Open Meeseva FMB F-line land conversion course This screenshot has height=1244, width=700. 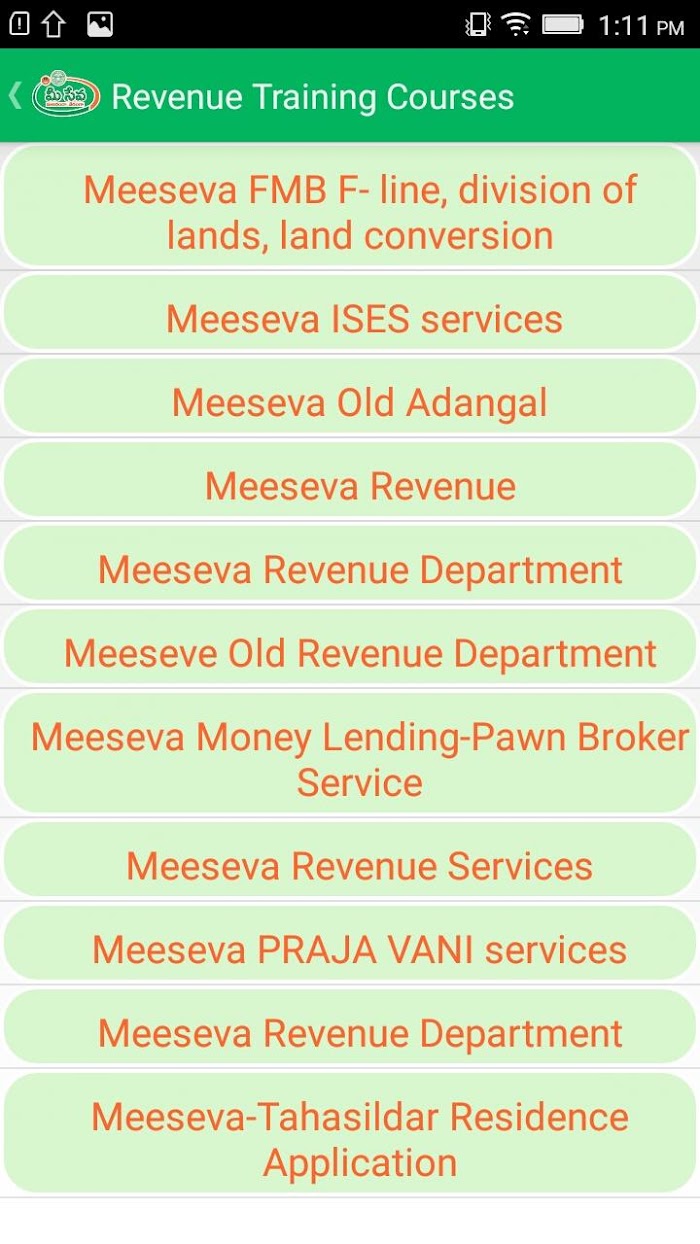350,206
